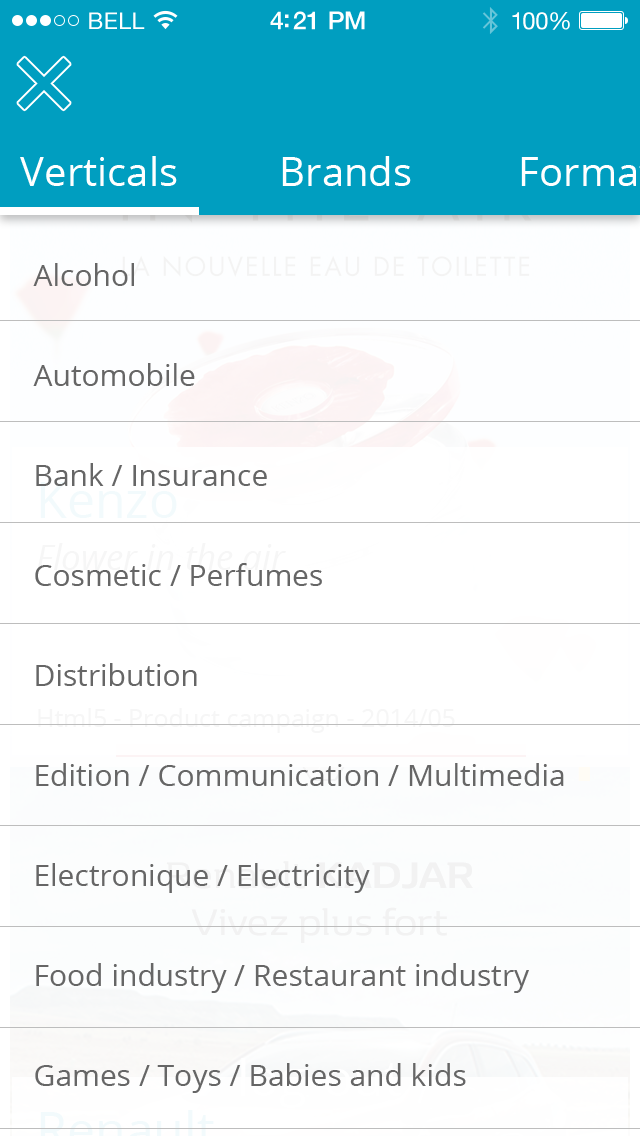Choose Electronique / Electricity
Viewport: 640px width, 1136px height.
202,876
